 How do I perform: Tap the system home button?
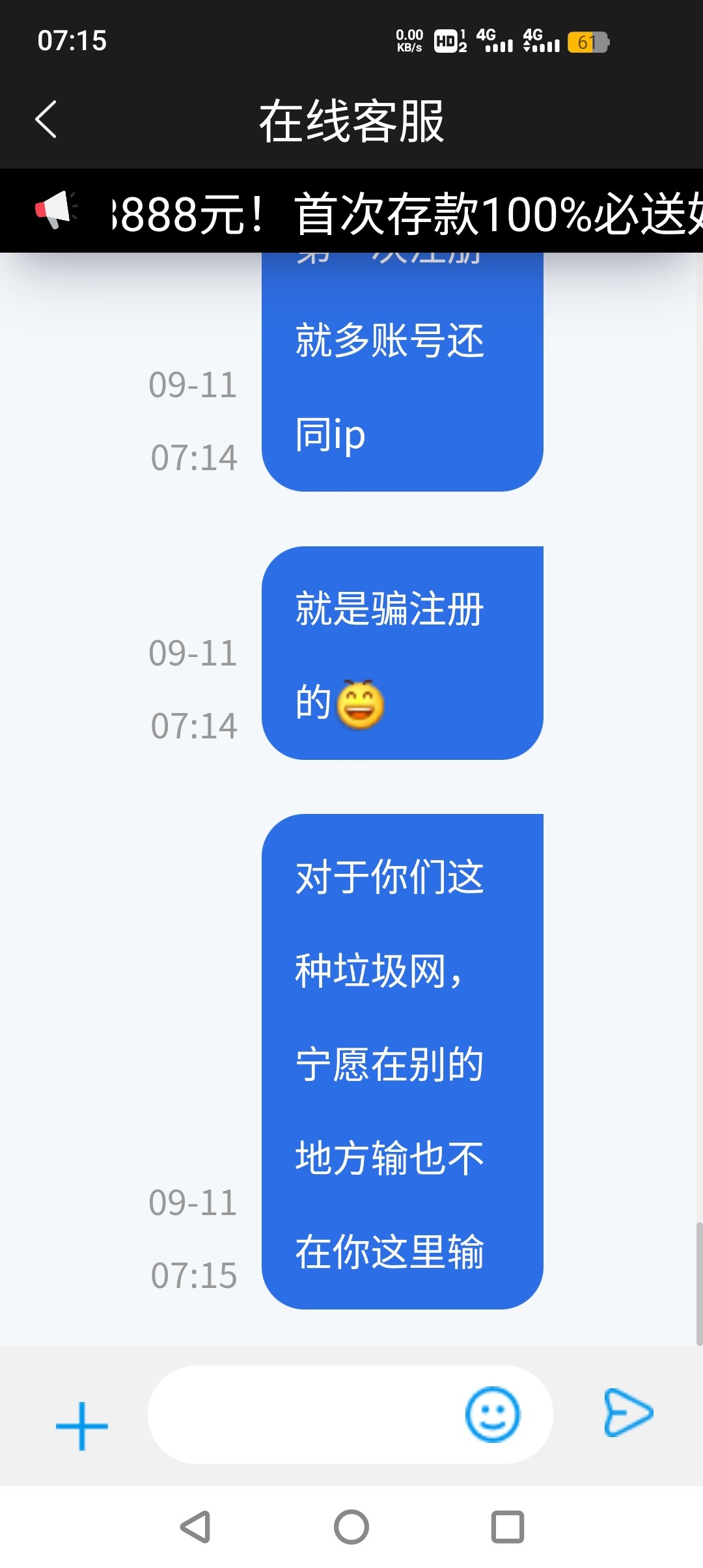pyautogui.click(x=351, y=1527)
